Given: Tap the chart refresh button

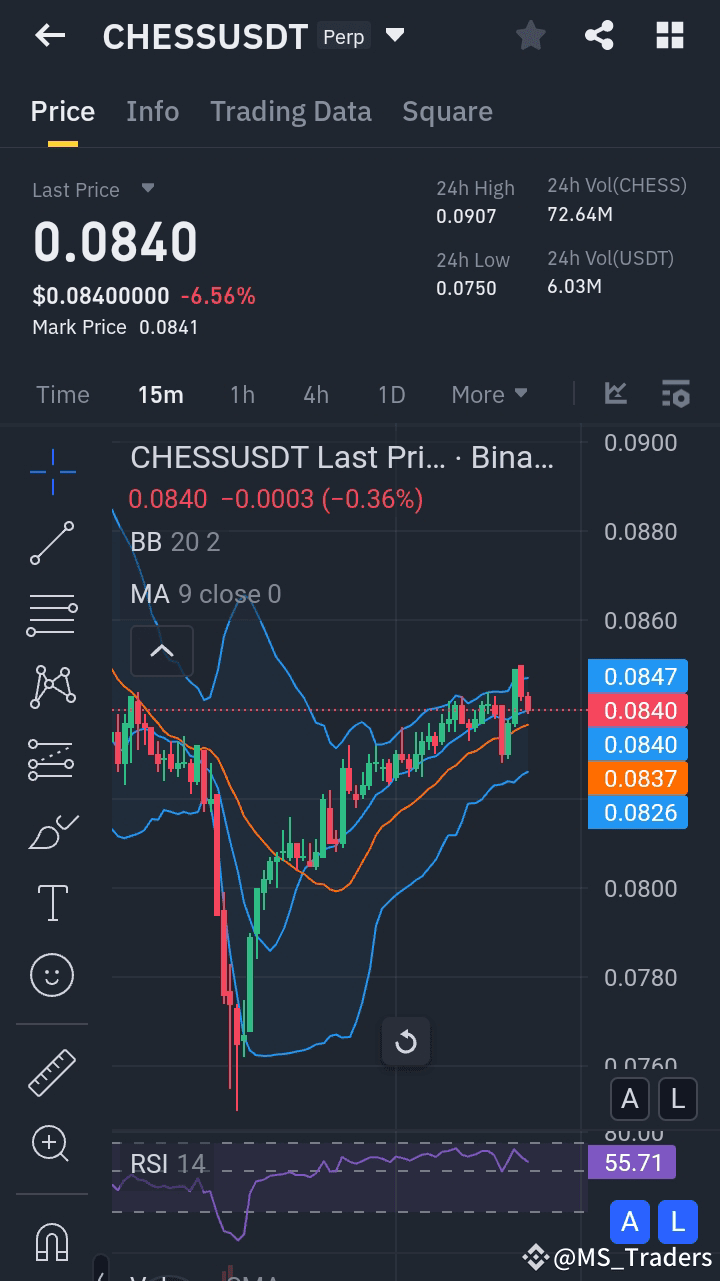Looking at the screenshot, I should pyautogui.click(x=406, y=1042).
